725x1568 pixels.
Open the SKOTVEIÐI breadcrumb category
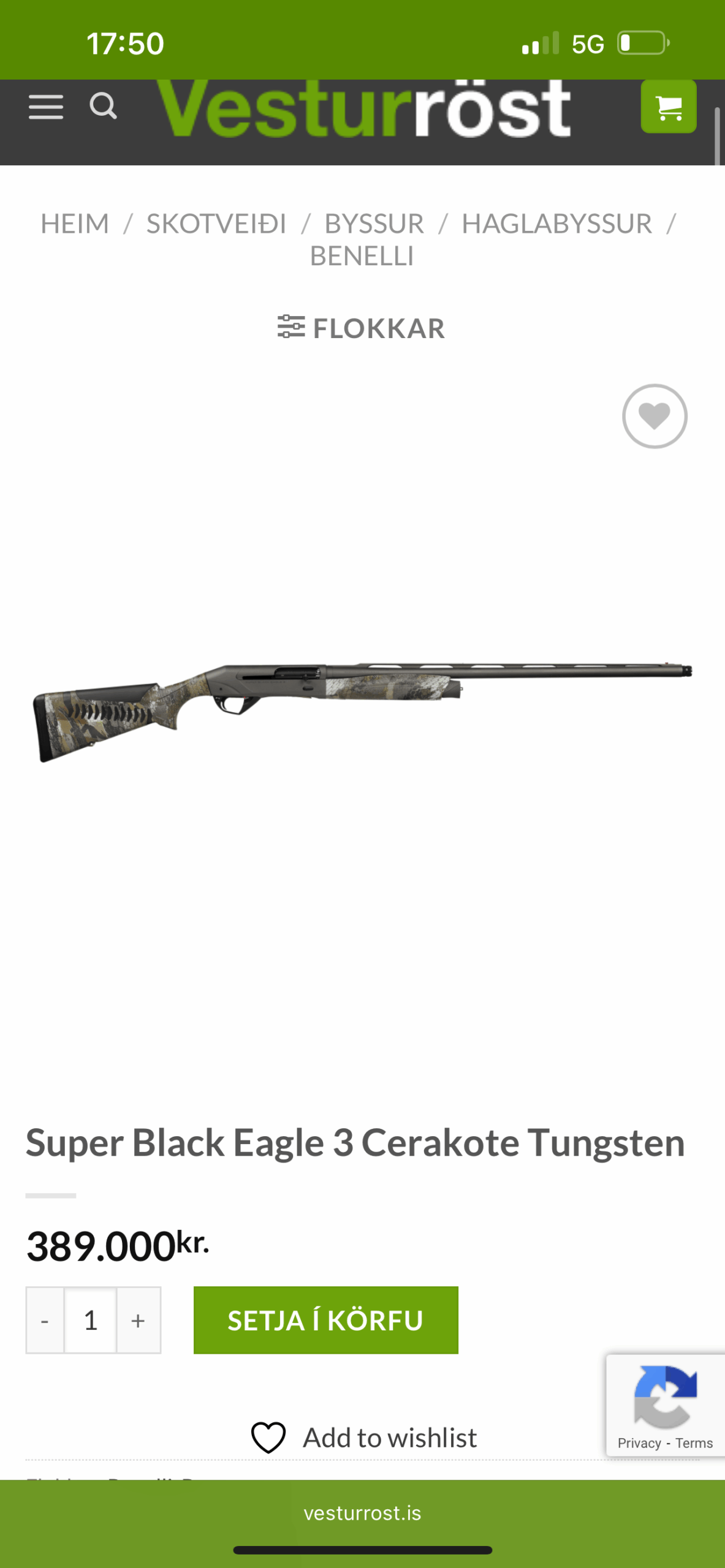pos(216,224)
